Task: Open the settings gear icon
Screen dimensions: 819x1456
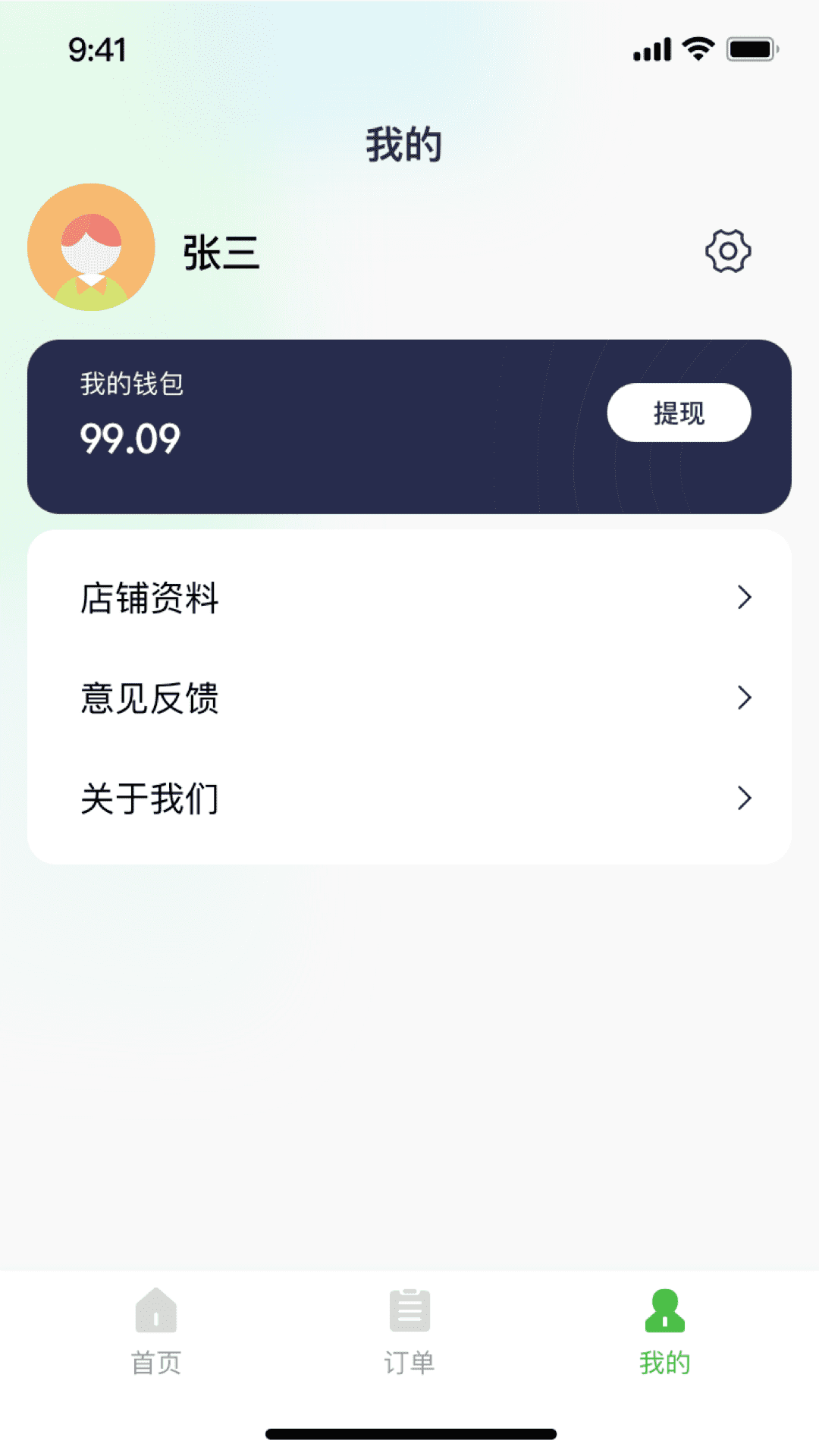Action: [728, 250]
